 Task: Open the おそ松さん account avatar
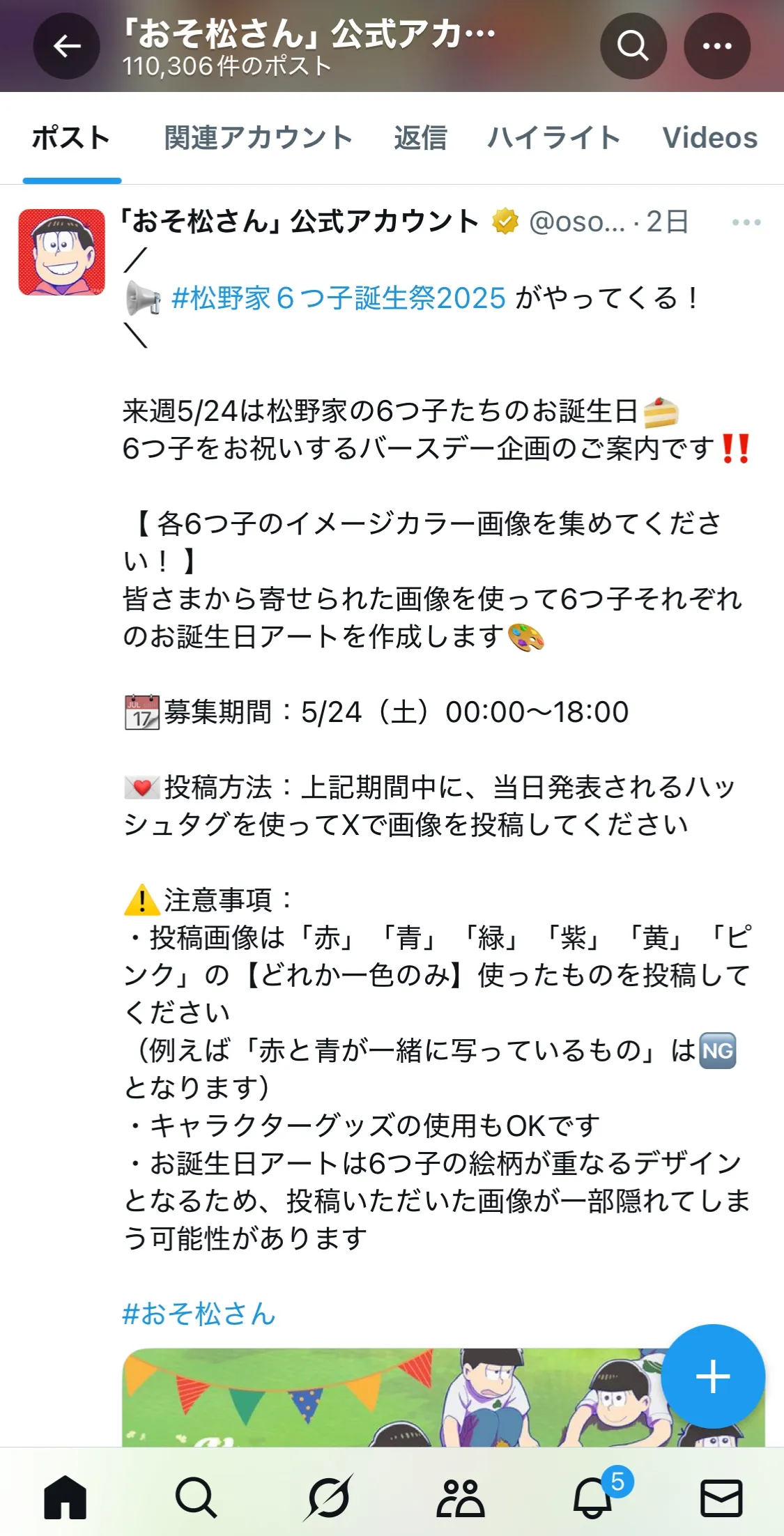tap(61, 252)
